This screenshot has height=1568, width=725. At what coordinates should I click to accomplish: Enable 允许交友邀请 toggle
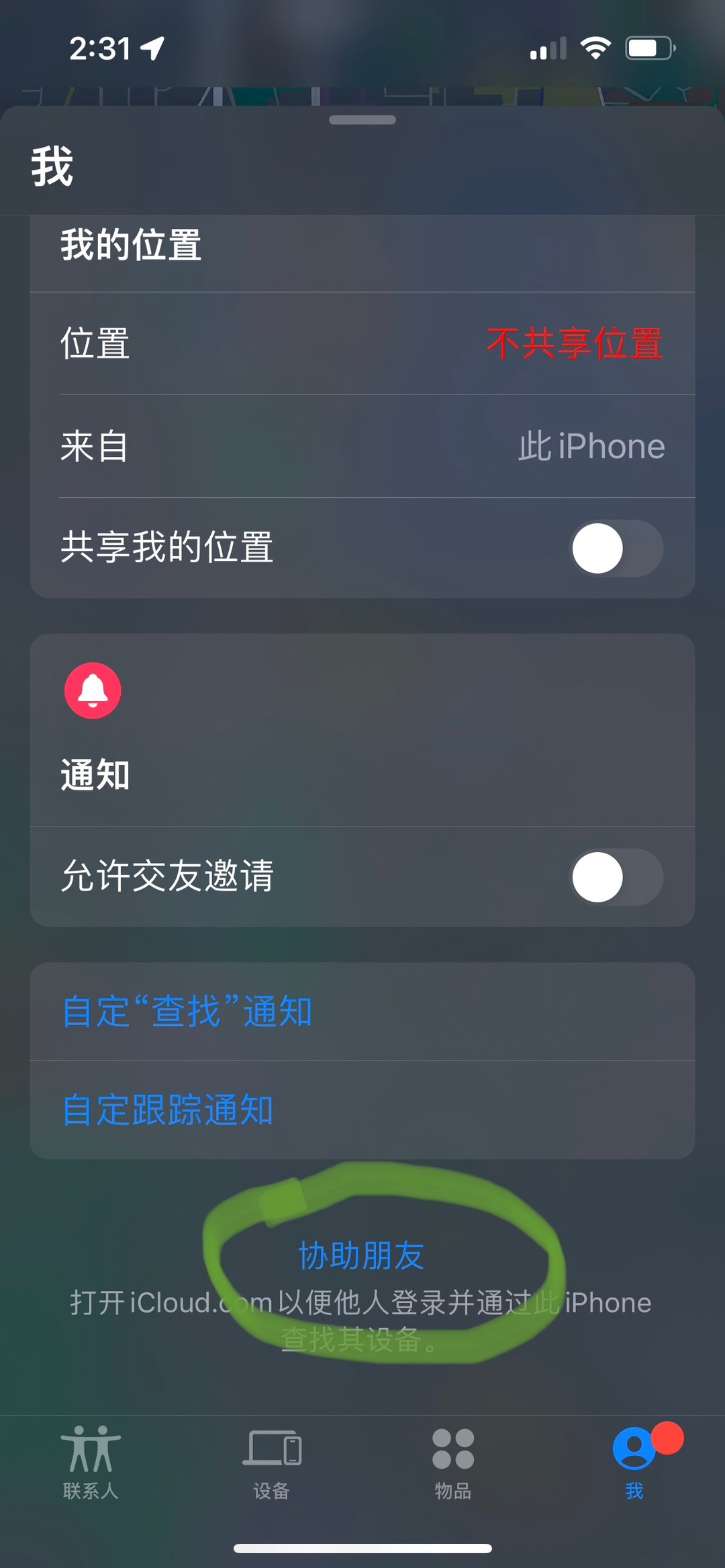coord(616,877)
